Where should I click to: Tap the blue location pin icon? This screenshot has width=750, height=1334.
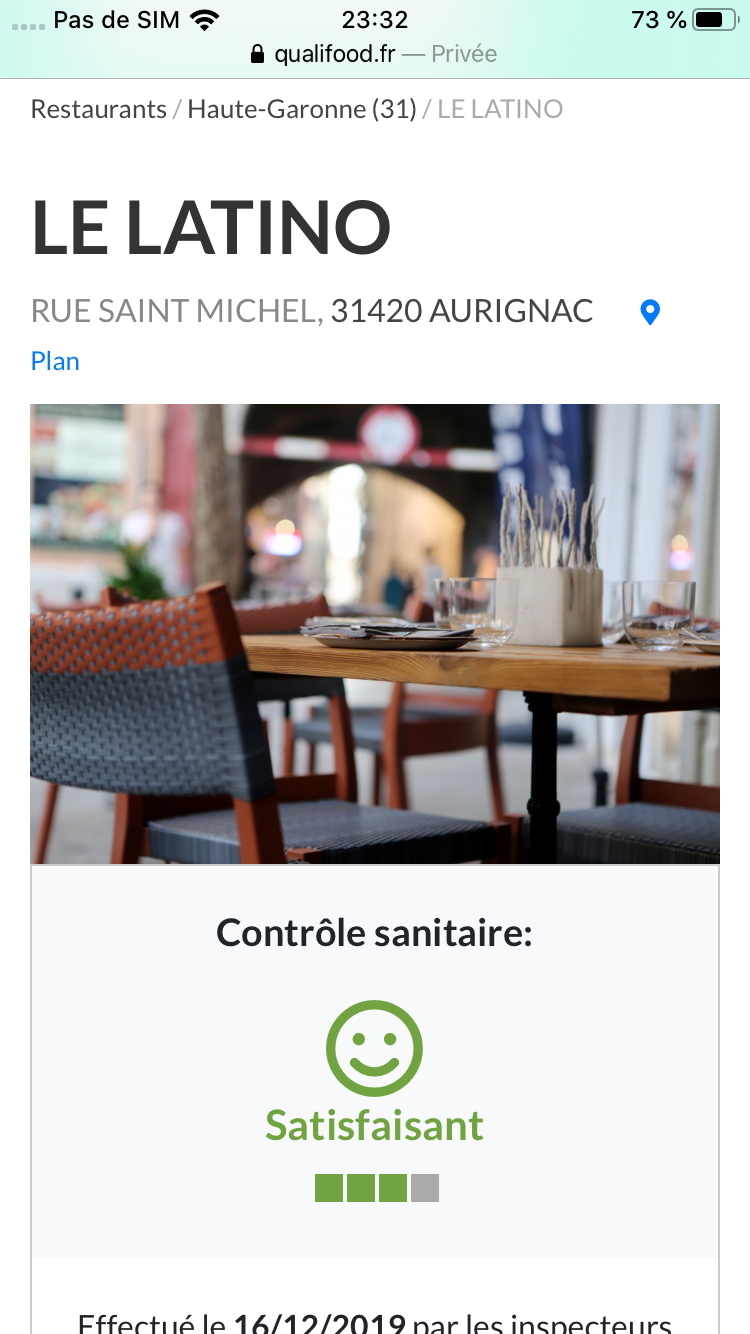[650, 313]
